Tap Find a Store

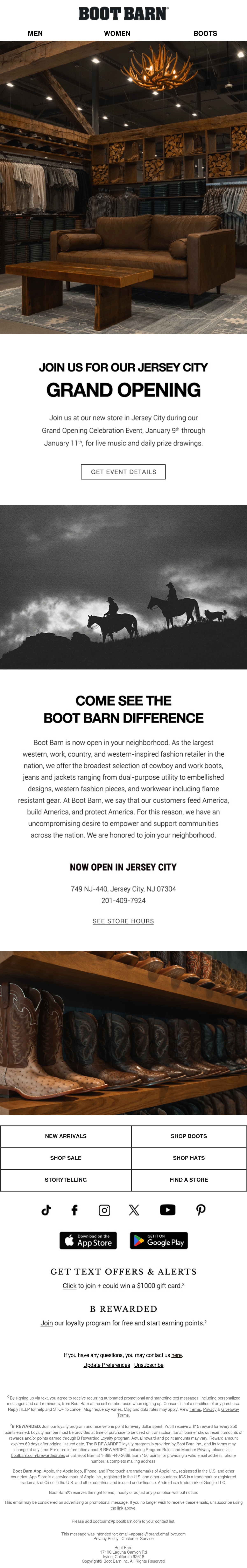189,1180
